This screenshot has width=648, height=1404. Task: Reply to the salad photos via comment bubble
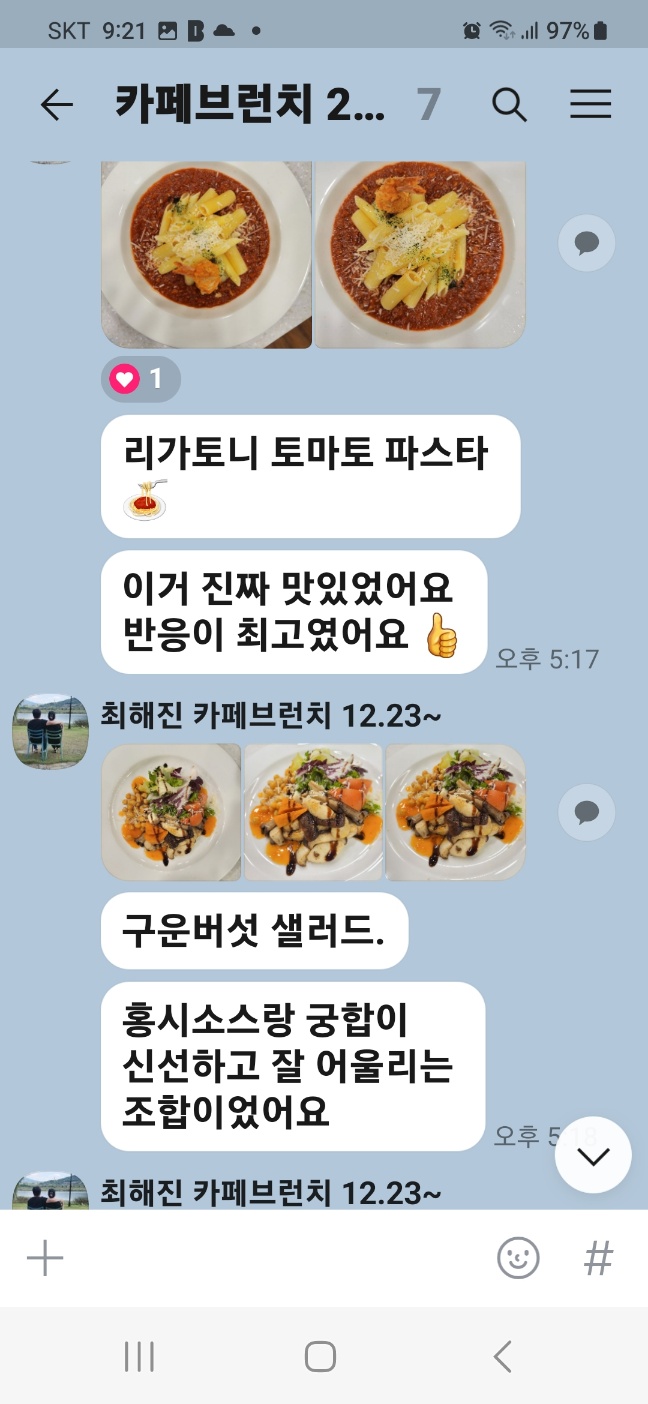tap(586, 812)
